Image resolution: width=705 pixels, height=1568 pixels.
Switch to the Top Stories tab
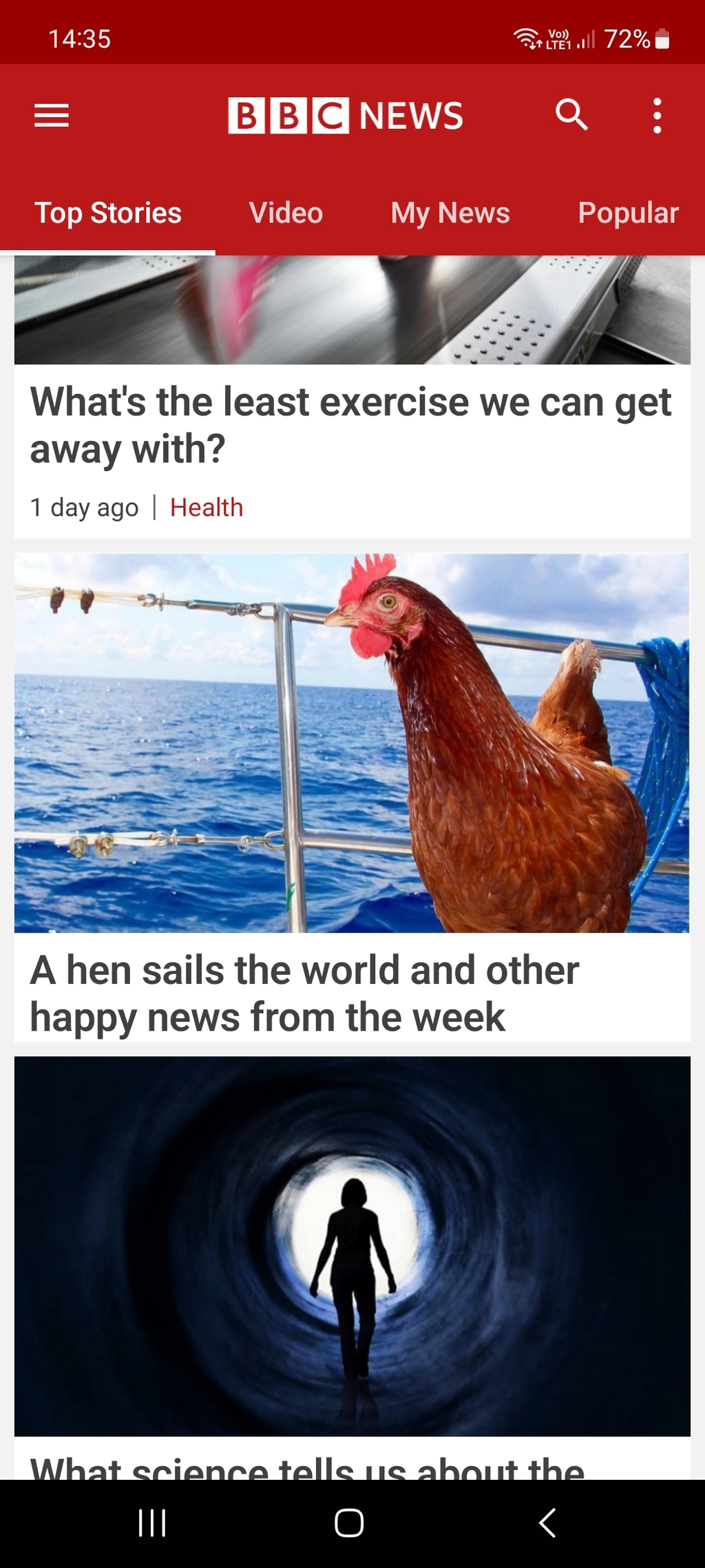[108, 213]
